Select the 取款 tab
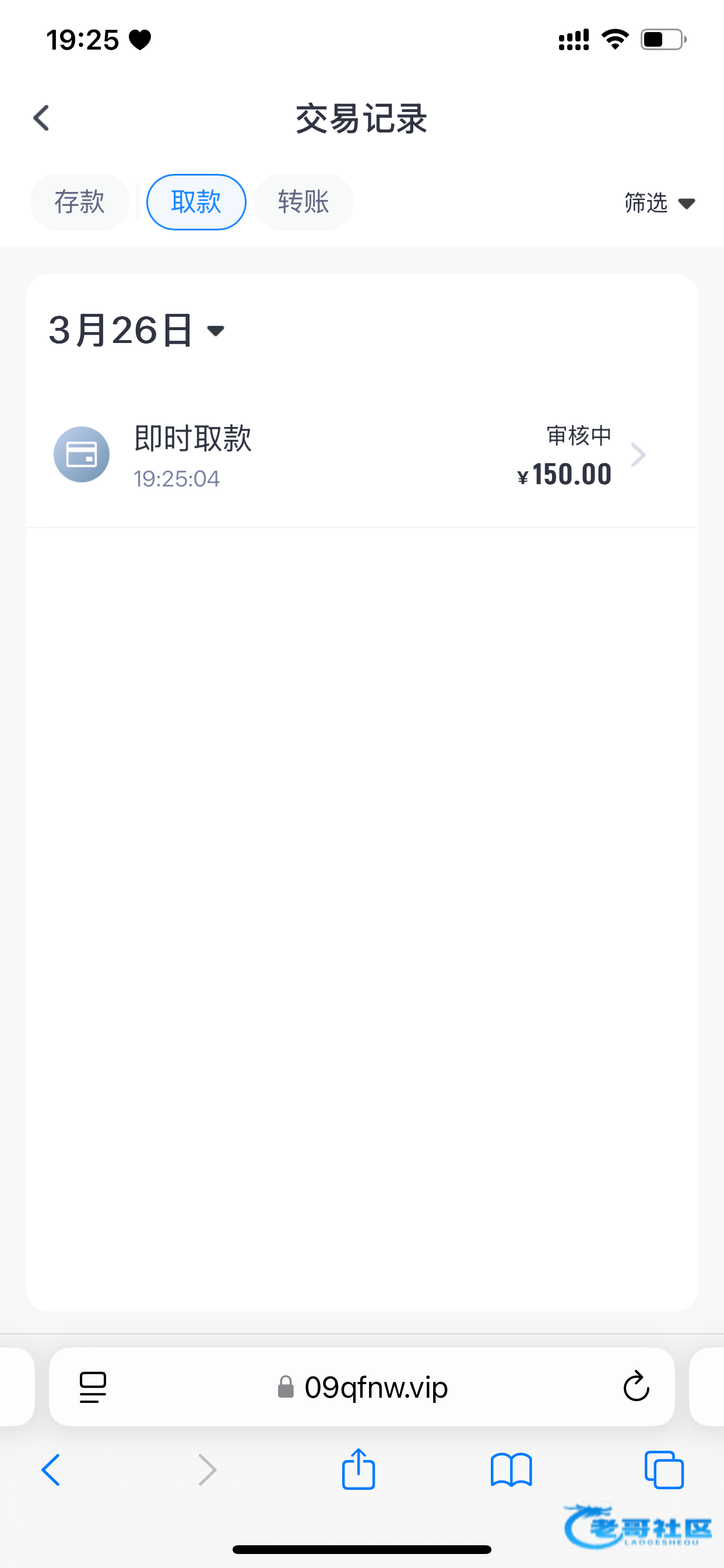Viewport: 724px width, 1568px height. (196, 202)
